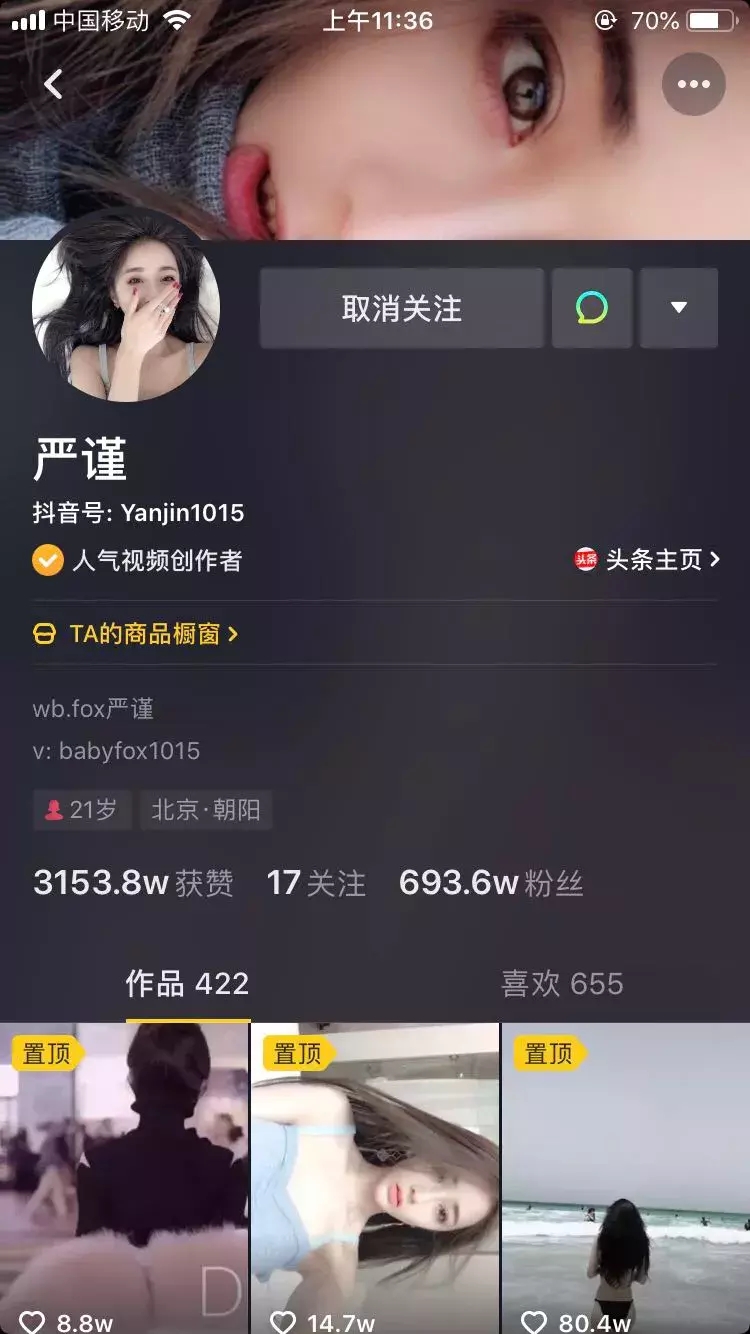This screenshot has width=750, height=1334.
Task: Open the three-dot overflow menu
Action: [x=693, y=84]
